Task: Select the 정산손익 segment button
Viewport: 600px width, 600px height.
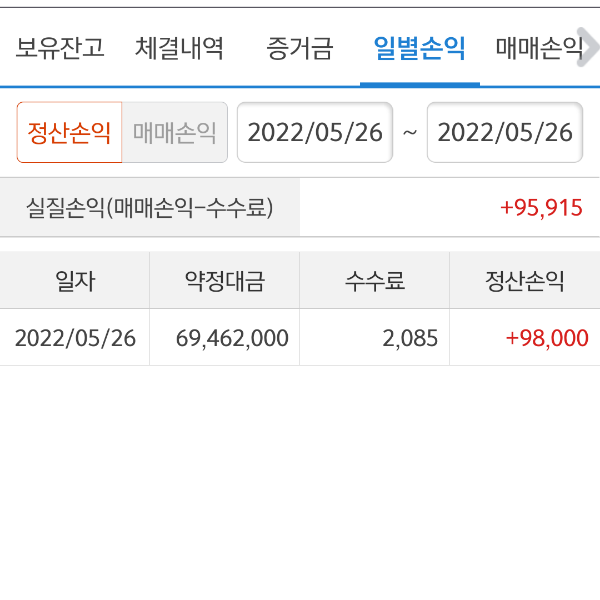Action: (69, 133)
